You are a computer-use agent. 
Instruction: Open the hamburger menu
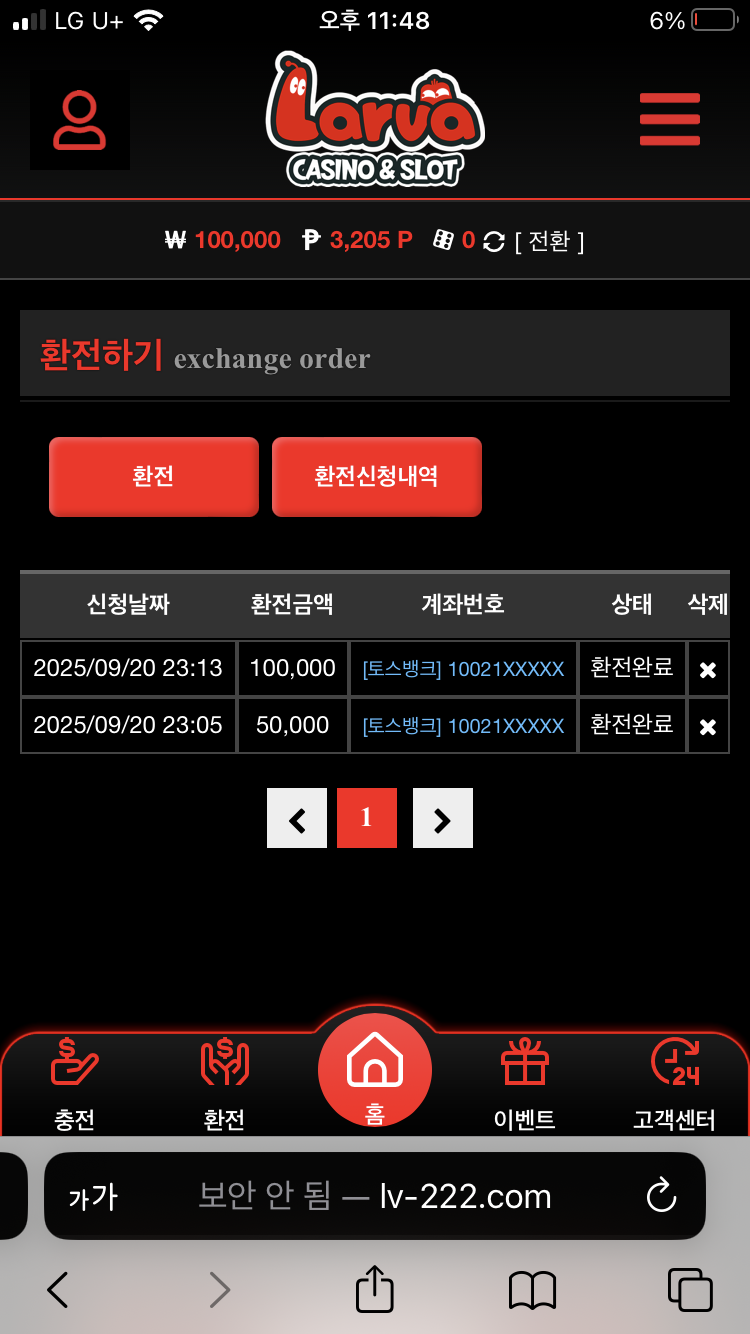click(x=669, y=119)
